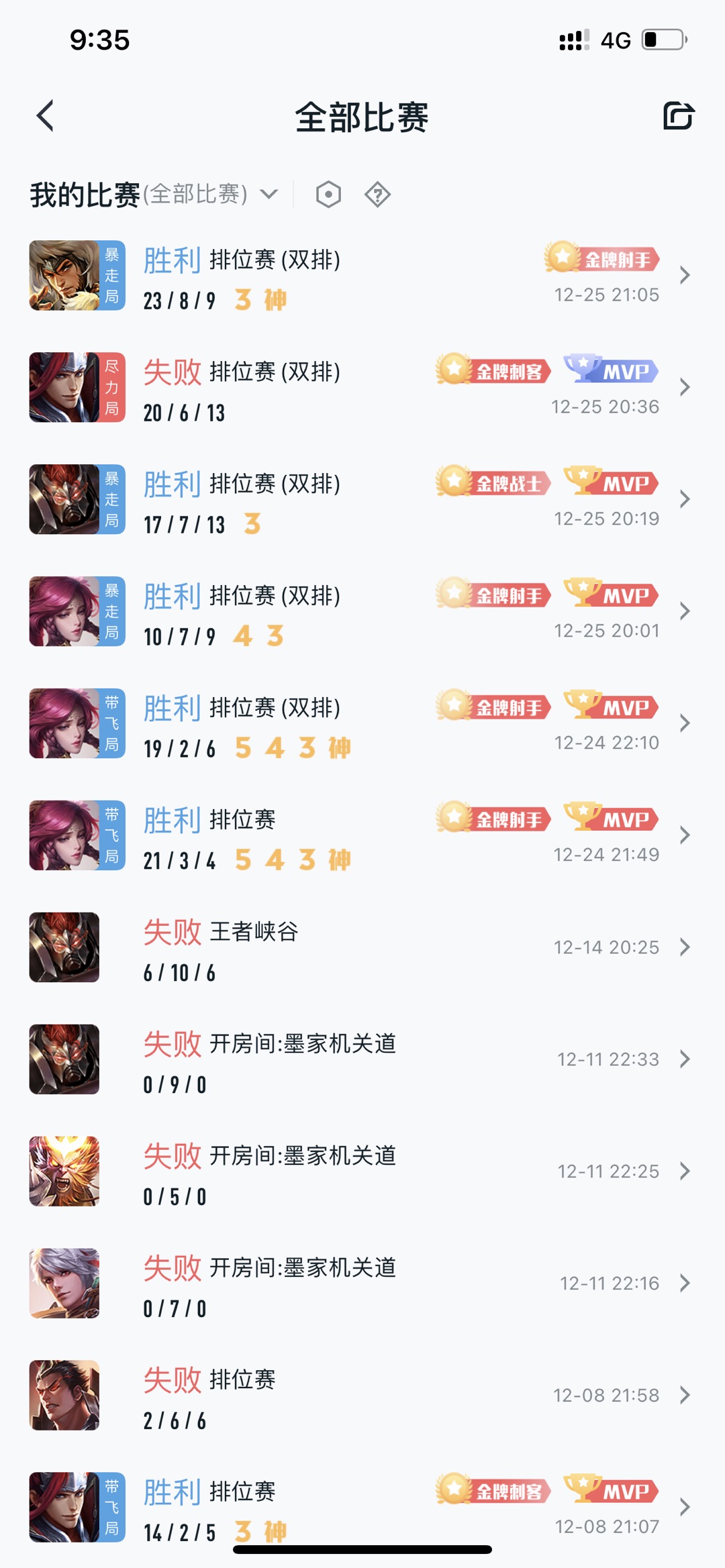View the match played 12-25 20:19
The width and height of the screenshot is (725, 1568).
click(x=362, y=500)
